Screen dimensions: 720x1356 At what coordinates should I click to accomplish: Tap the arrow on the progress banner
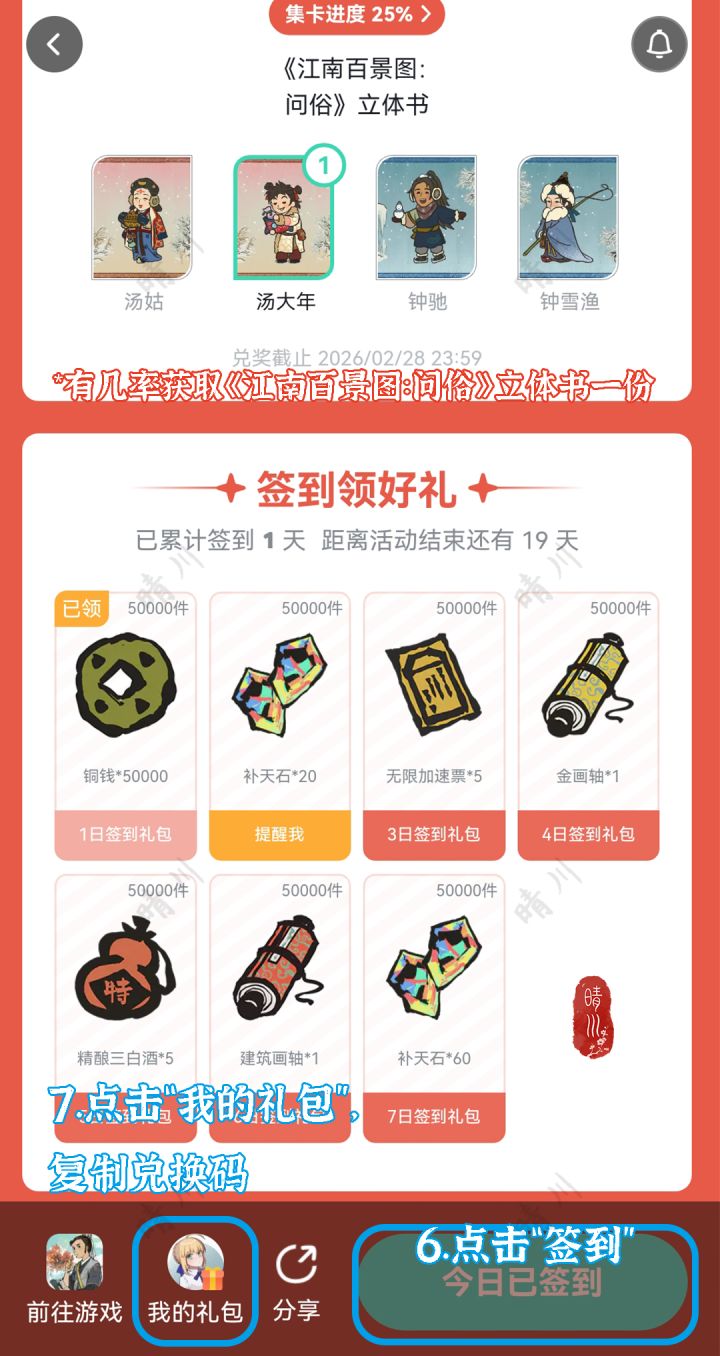click(x=422, y=16)
